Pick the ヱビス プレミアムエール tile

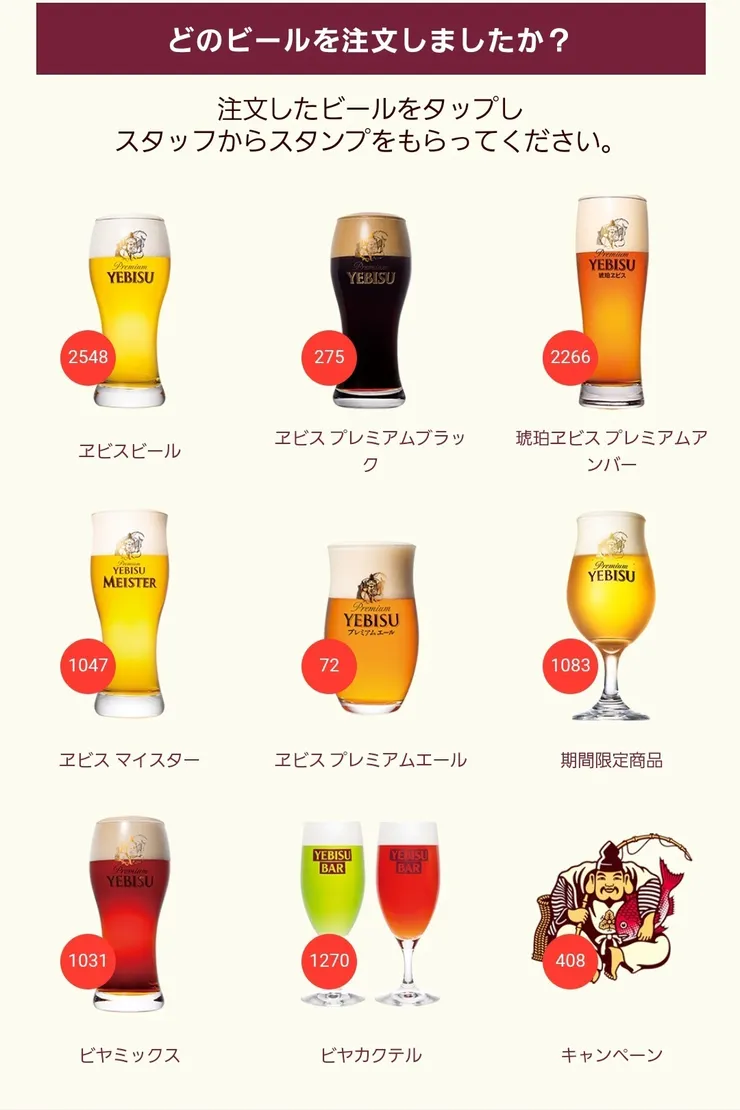(x=370, y=628)
